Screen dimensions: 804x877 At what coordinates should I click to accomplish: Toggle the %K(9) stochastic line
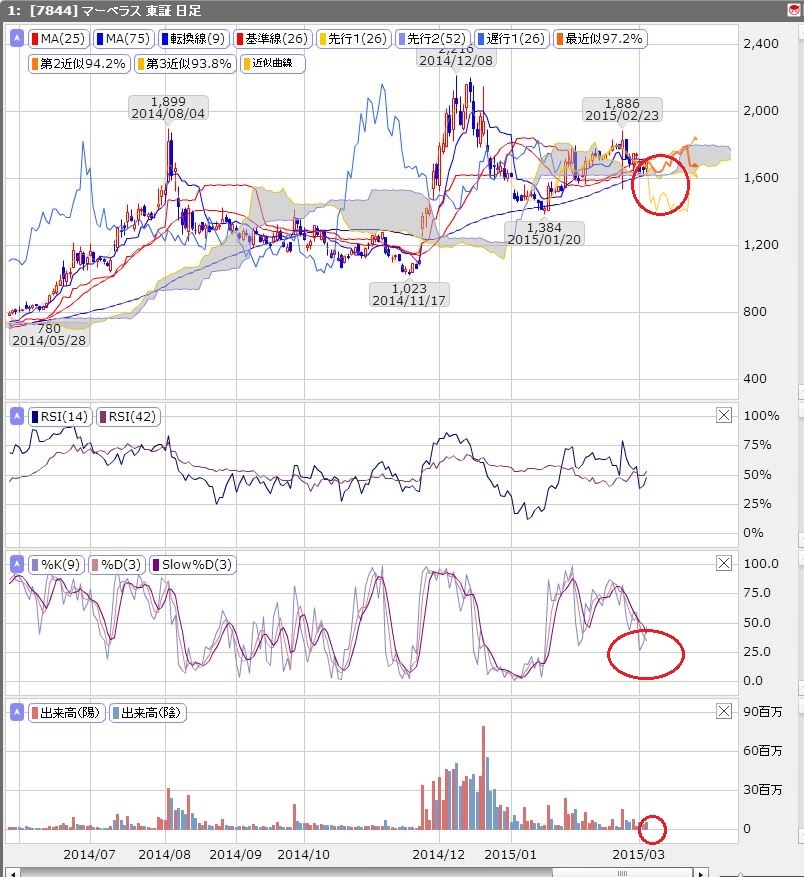click(x=57, y=564)
